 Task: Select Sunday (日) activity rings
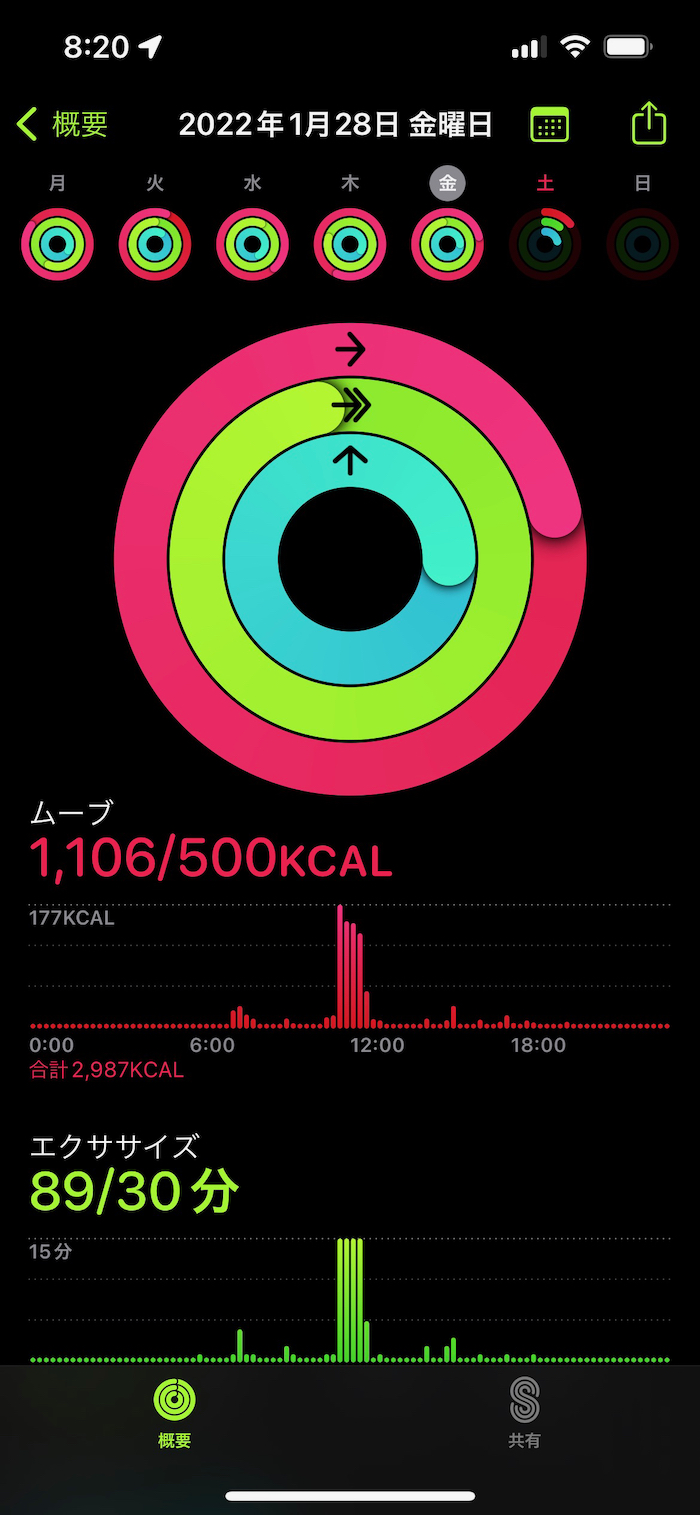pos(642,244)
